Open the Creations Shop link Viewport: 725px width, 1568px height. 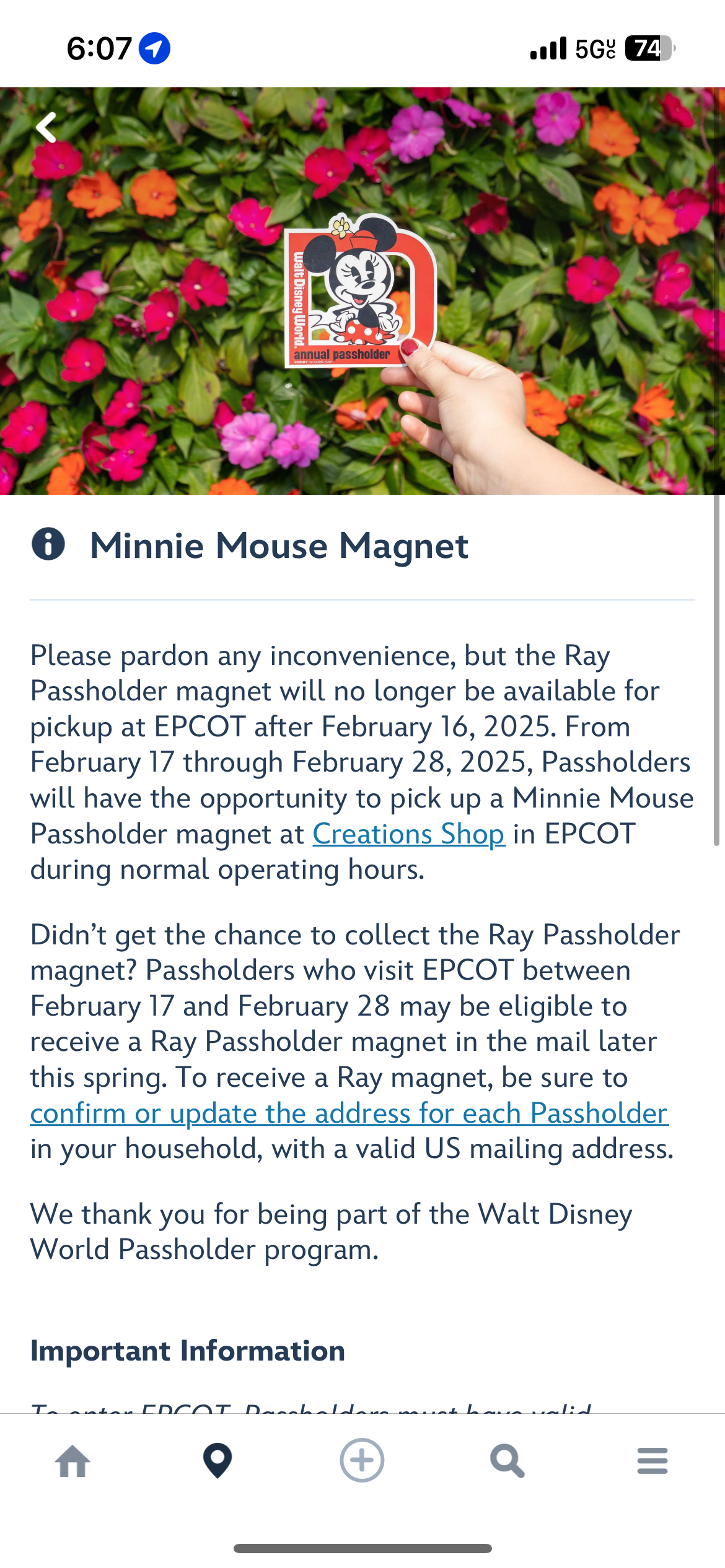408,834
